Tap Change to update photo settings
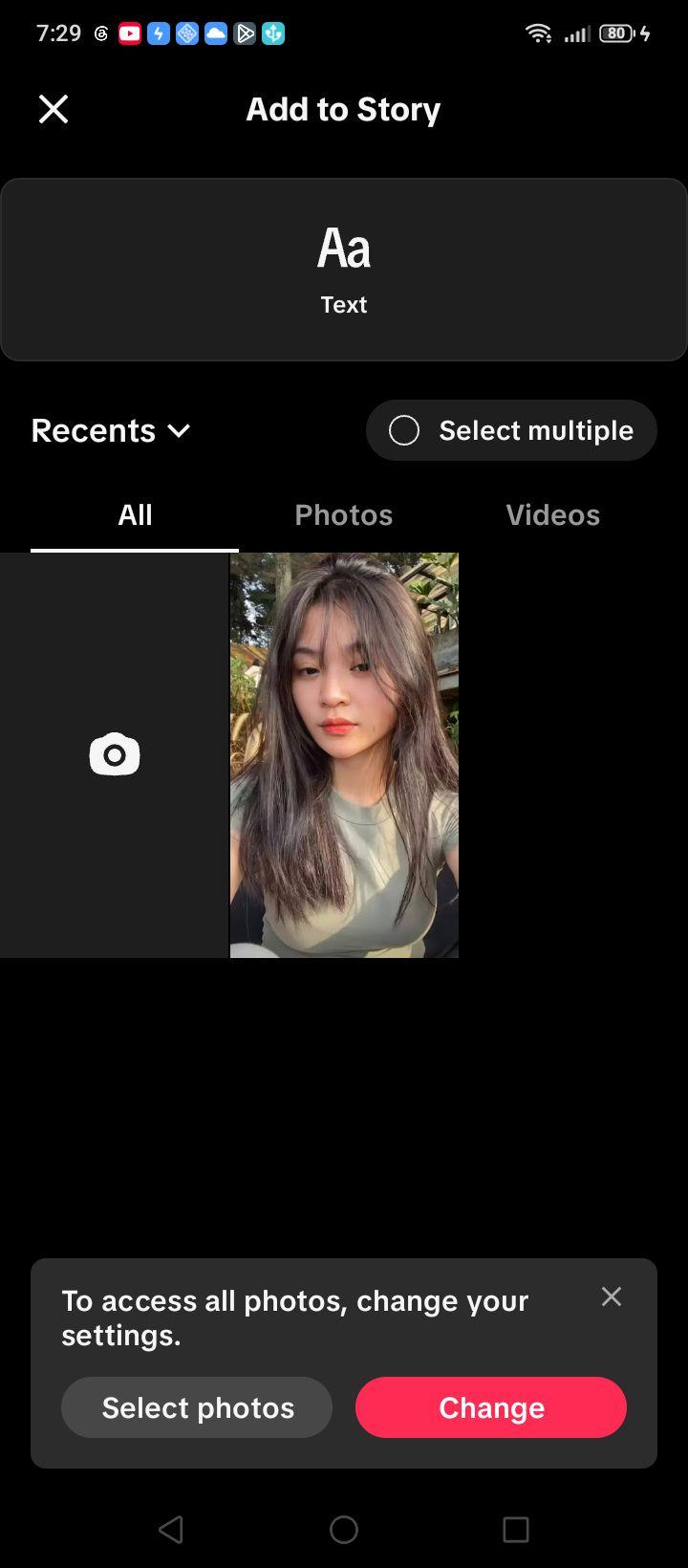 coord(491,1407)
